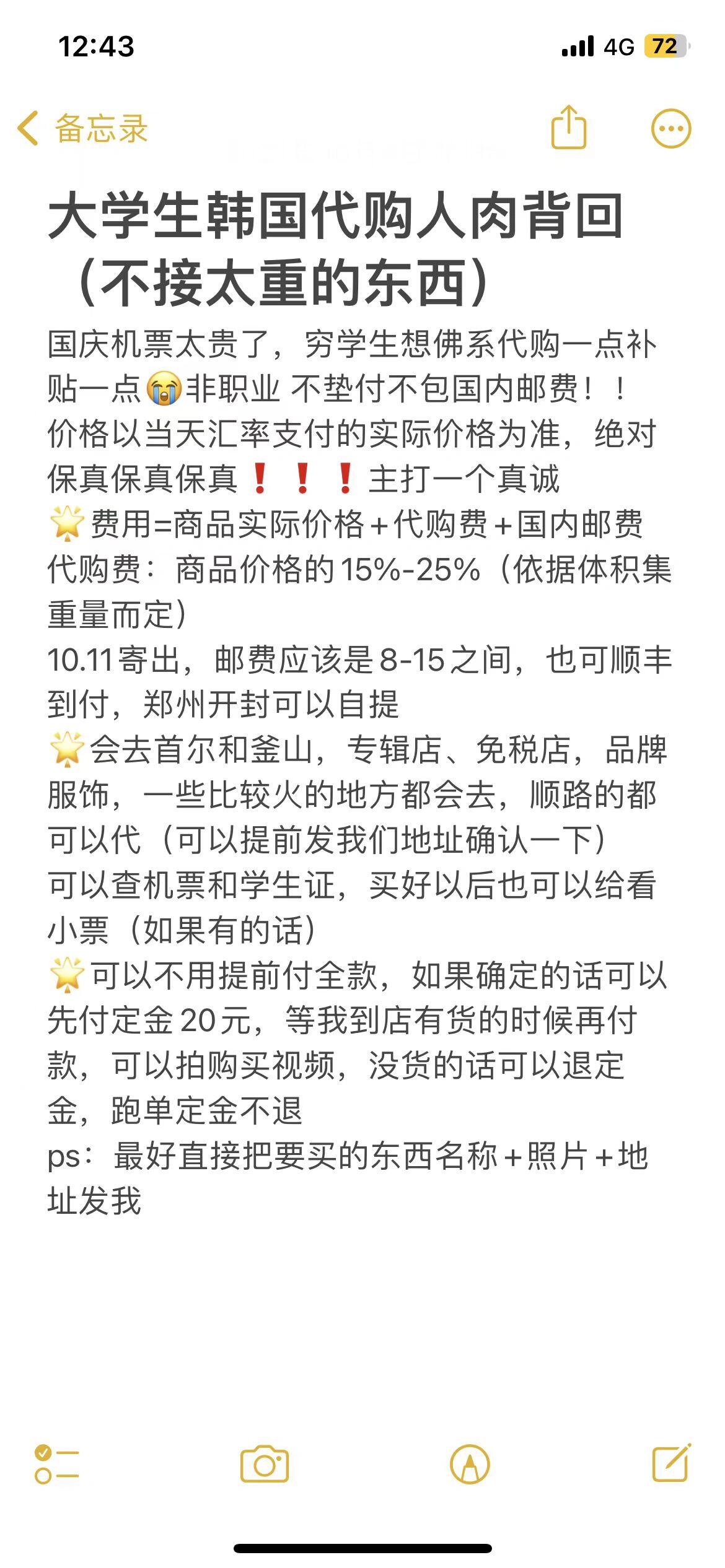Add a checklist to the note
This screenshot has height=1568, width=725.
[x=57, y=1464]
